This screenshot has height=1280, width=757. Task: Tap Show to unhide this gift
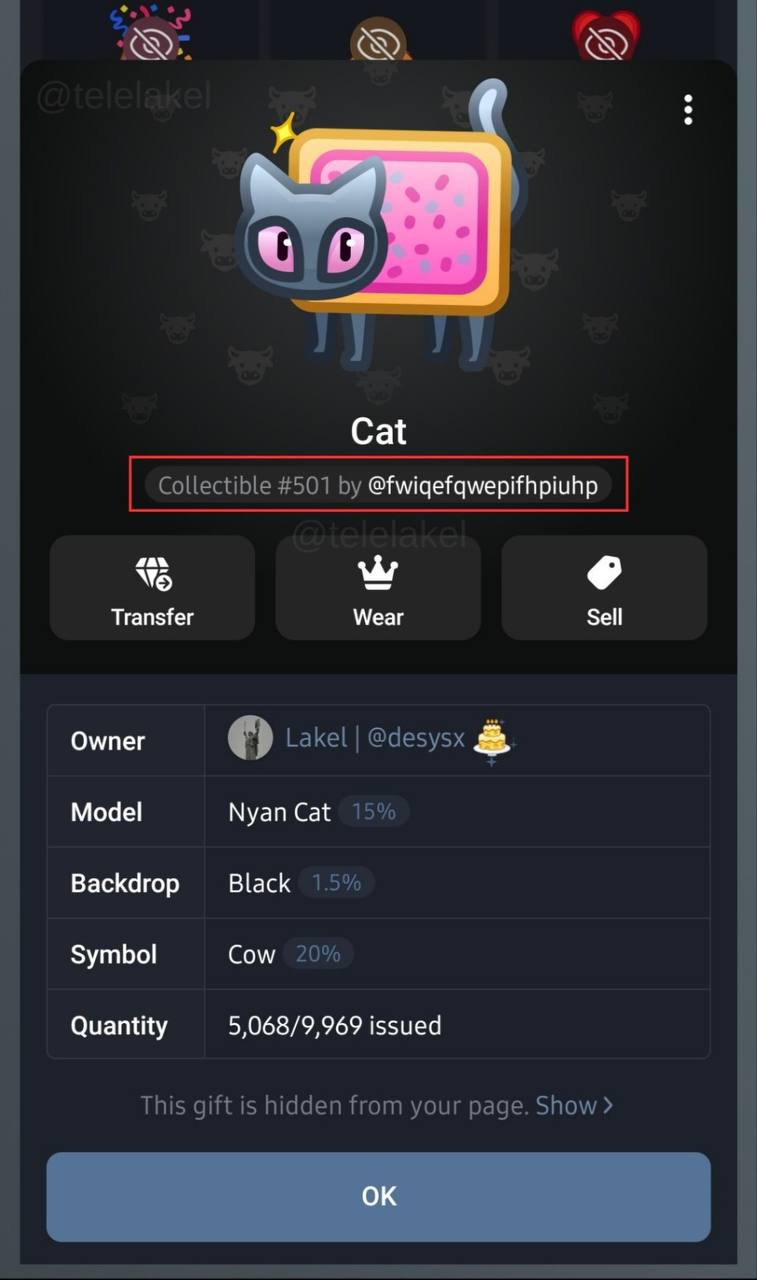pos(574,1105)
